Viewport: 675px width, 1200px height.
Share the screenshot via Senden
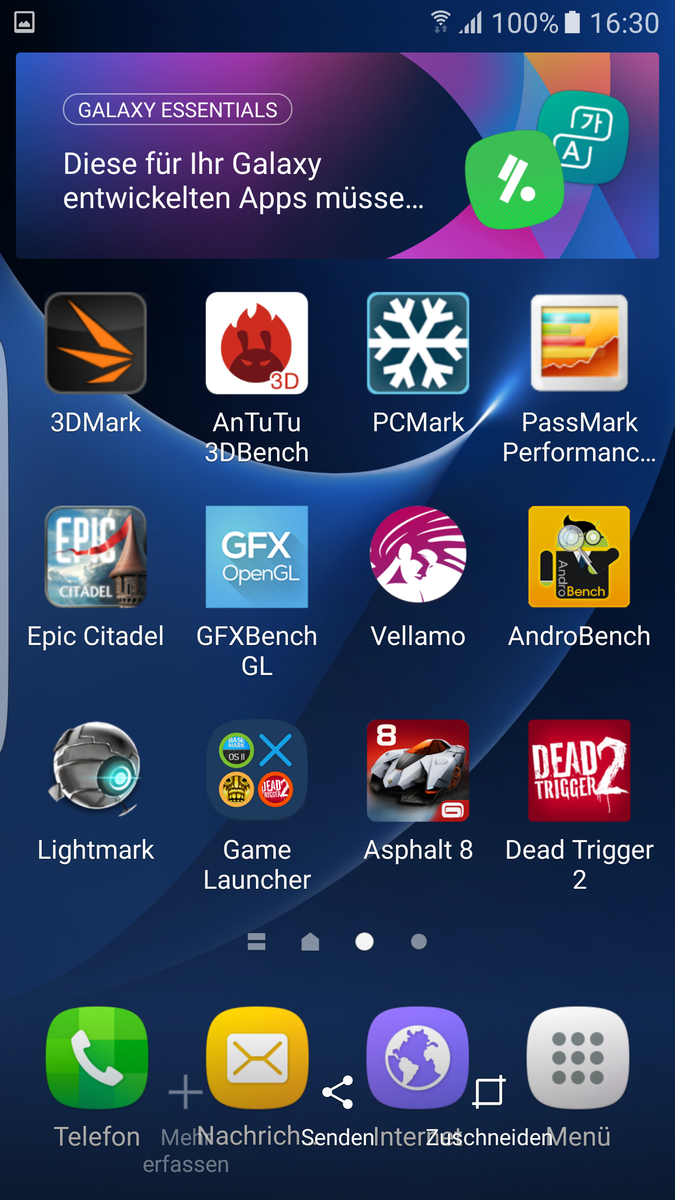pos(337,1094)
